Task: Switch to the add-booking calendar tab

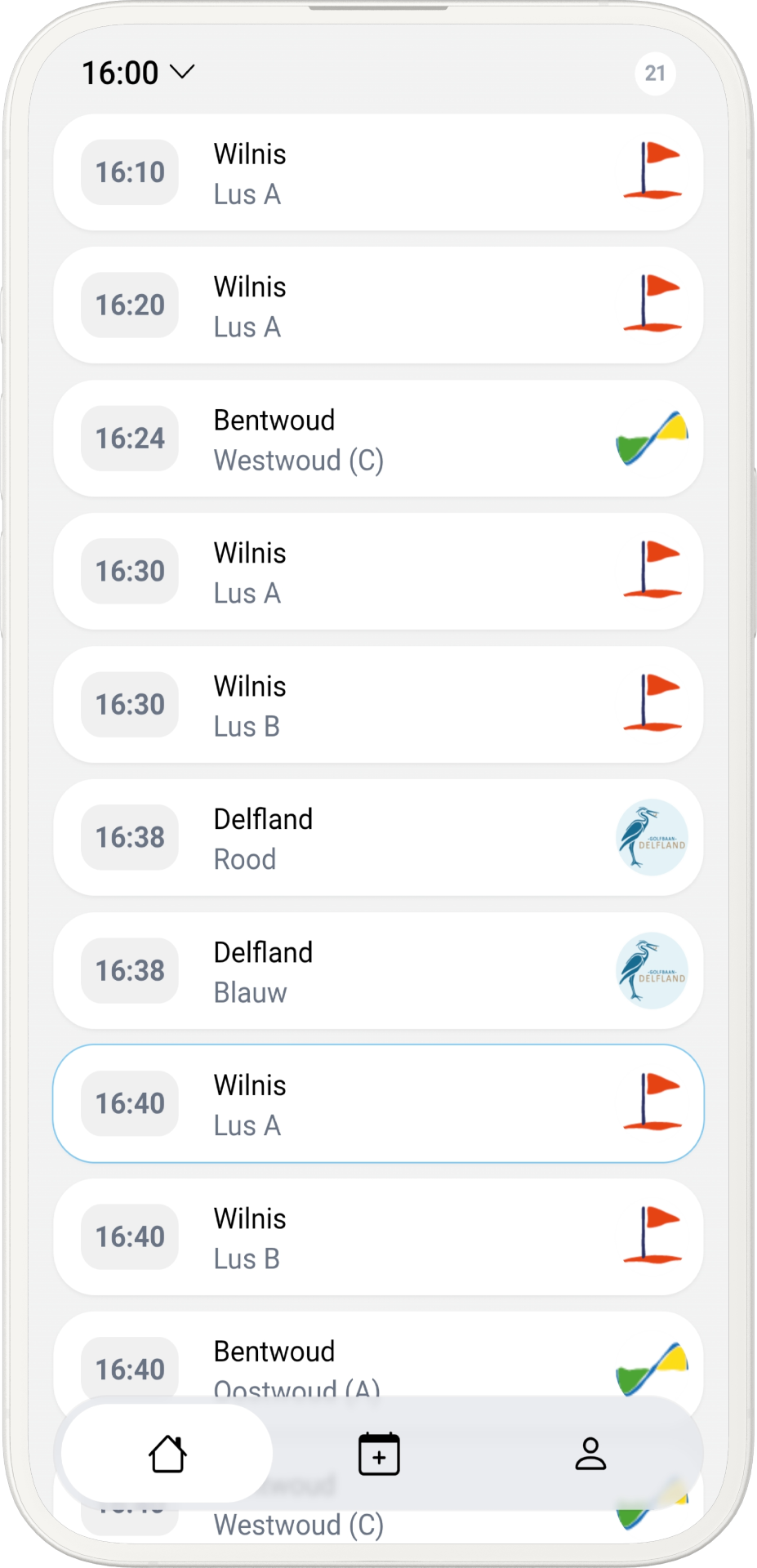Action: coord(379,1454)
